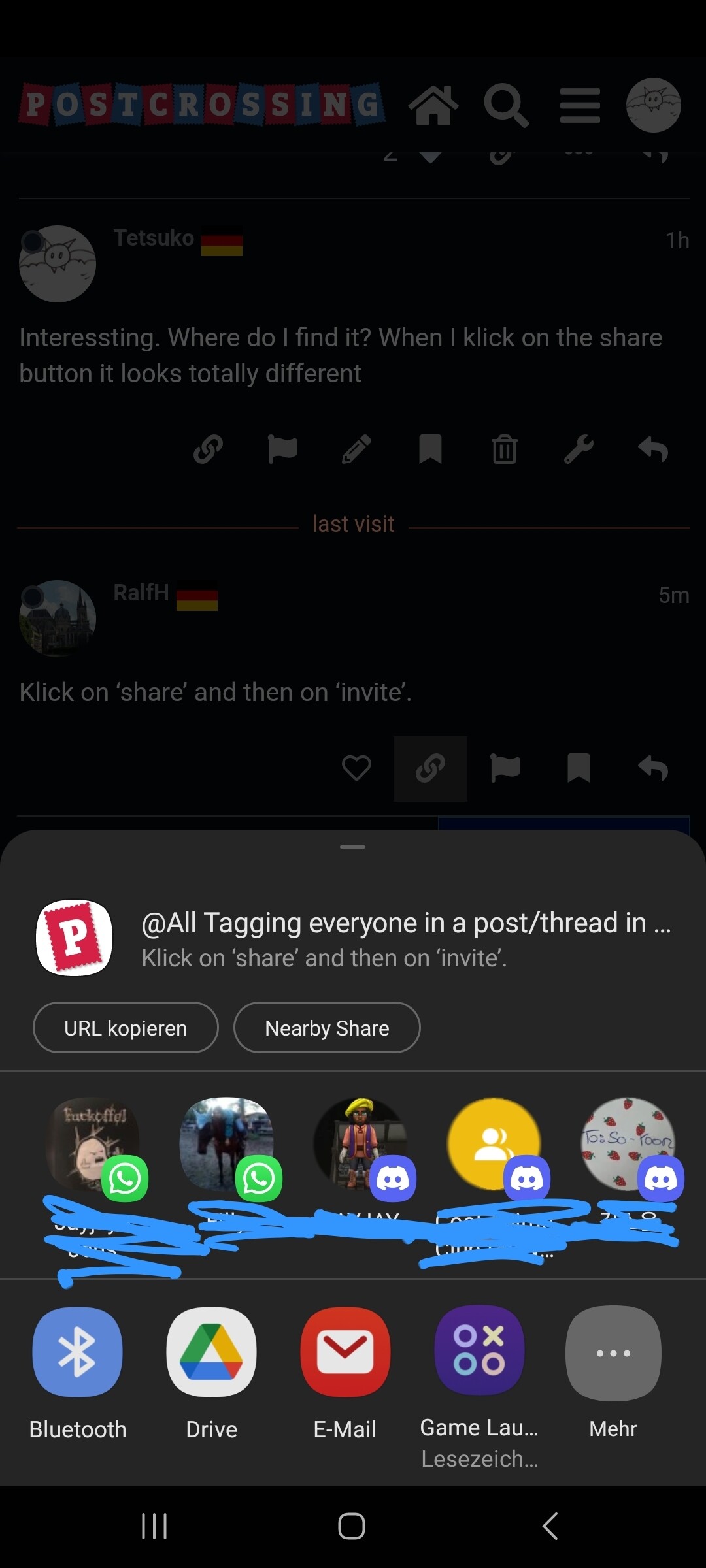The height and width of the screenshot is (1568, 706).
Task: Go to the system home screen
Action: 352,1526
